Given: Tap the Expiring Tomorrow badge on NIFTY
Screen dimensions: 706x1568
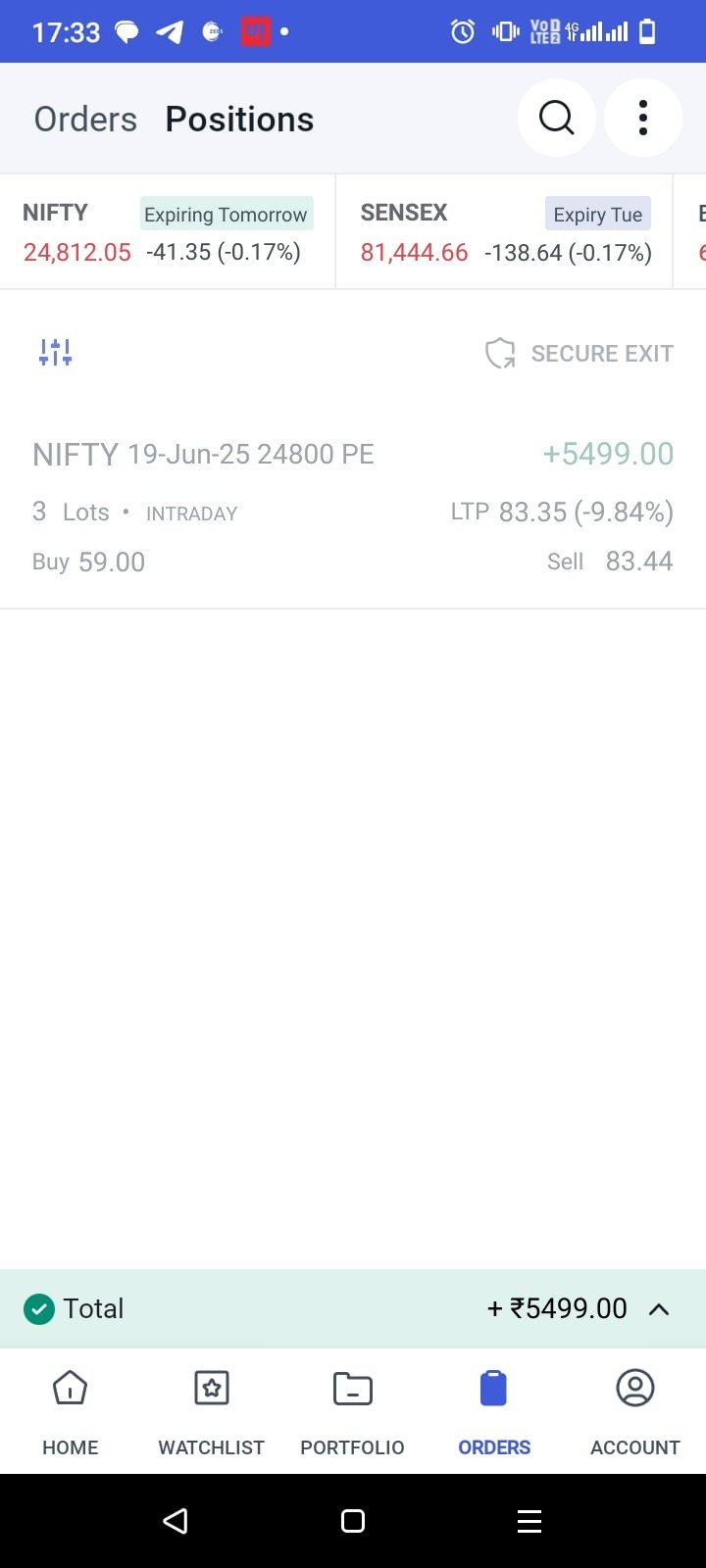Looking at the screenshot, I should [x=227, y=214].
